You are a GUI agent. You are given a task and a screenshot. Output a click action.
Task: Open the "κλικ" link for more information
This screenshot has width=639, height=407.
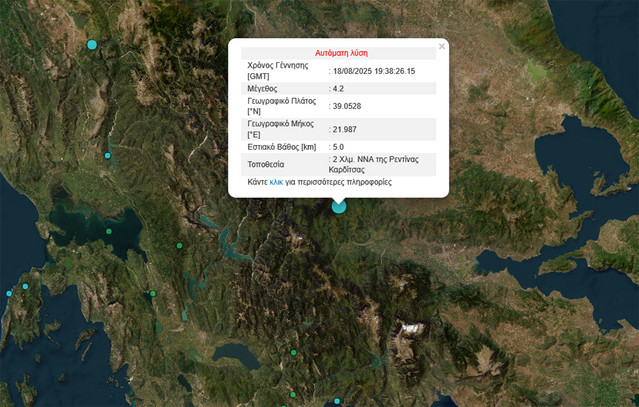276,182
